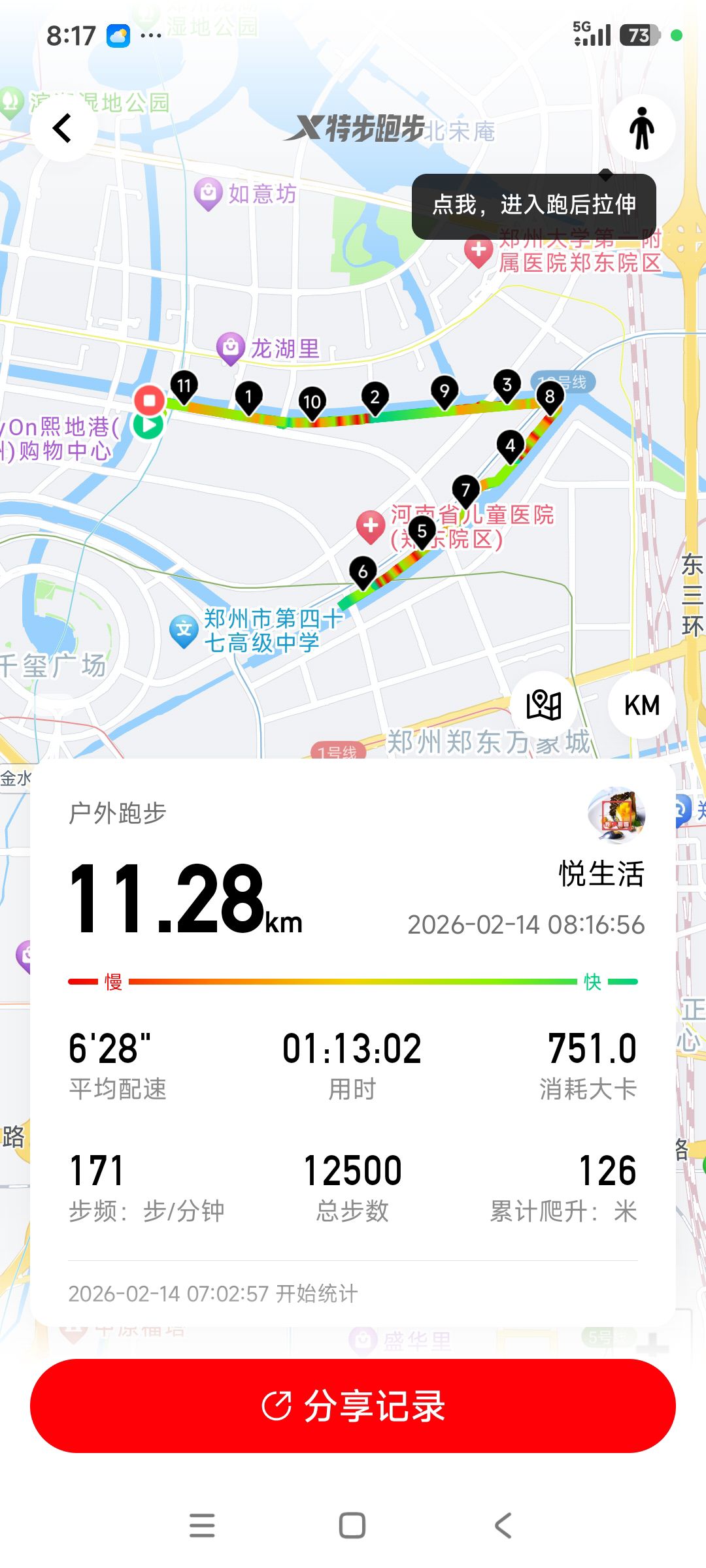This screenshot has width=706, height=1568.
Task: Open the 悦生活 profile avatar
Action: (616, 815)
